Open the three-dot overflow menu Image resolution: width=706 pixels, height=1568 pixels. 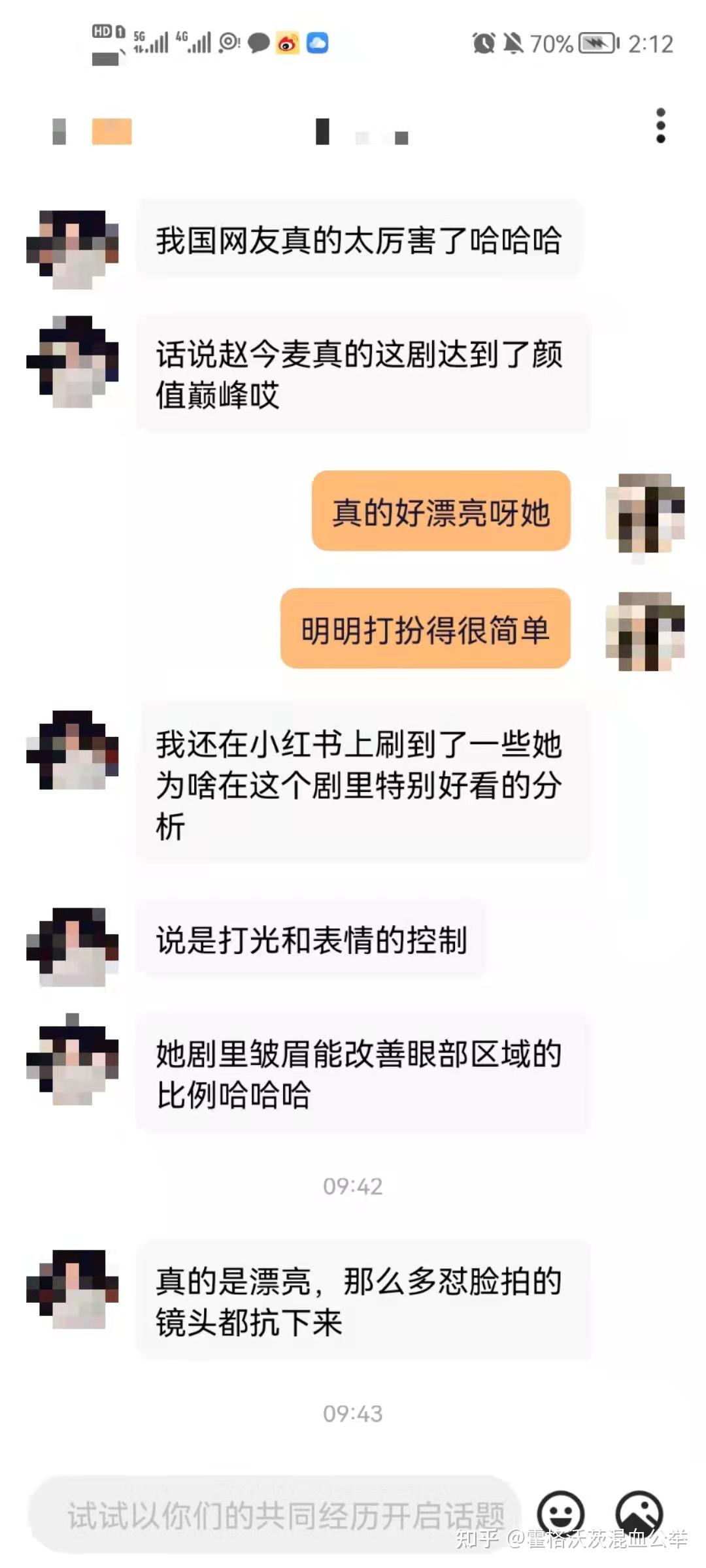point(660,125)
